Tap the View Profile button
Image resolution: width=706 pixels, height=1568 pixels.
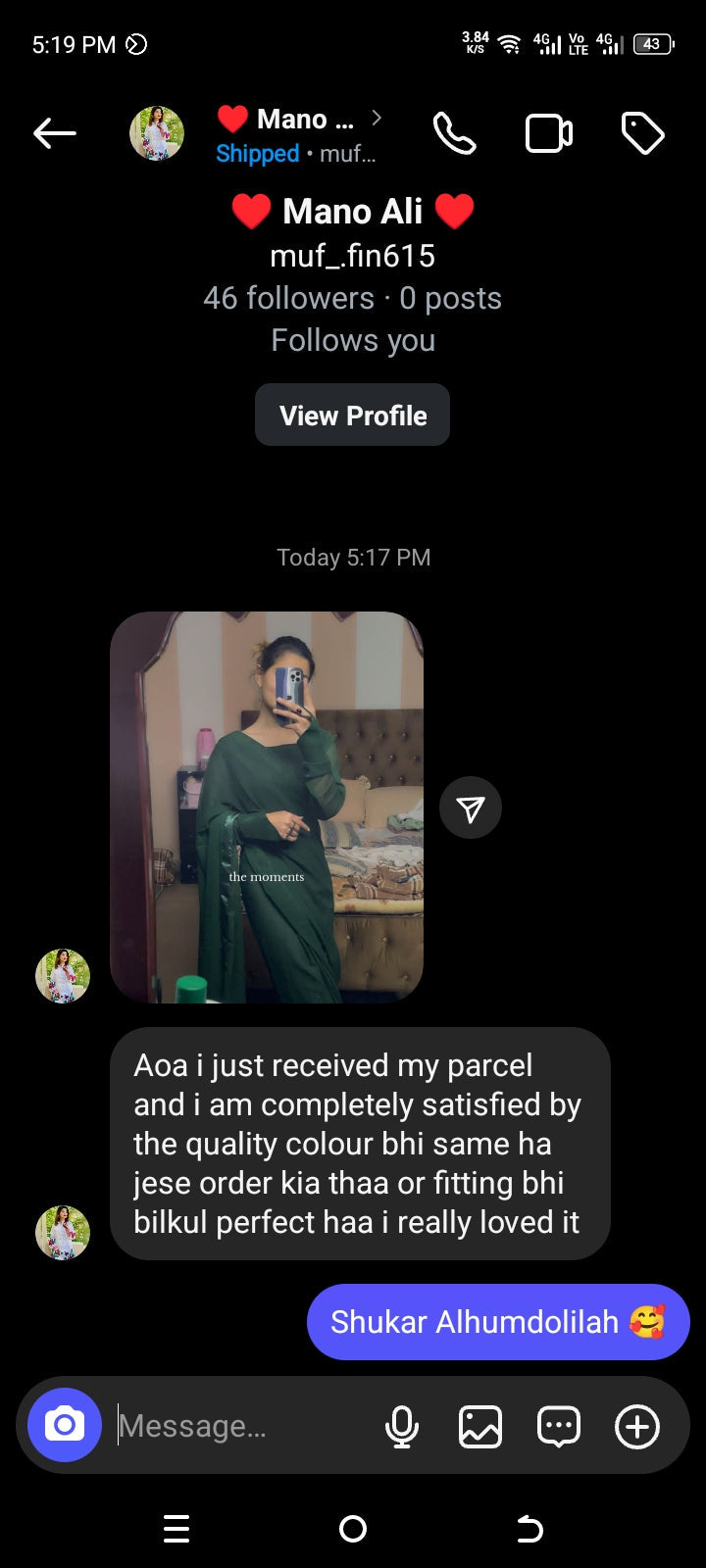click(x=353, y=416)
